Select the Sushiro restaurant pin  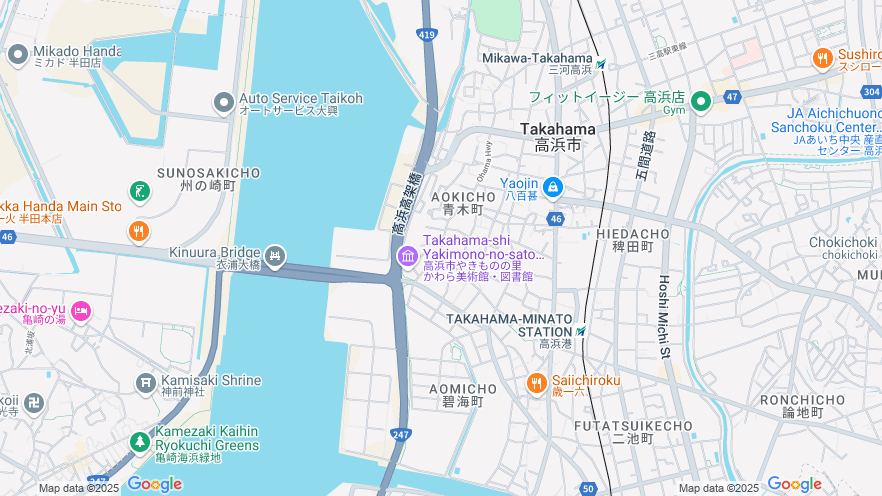[x=823, y=58]
